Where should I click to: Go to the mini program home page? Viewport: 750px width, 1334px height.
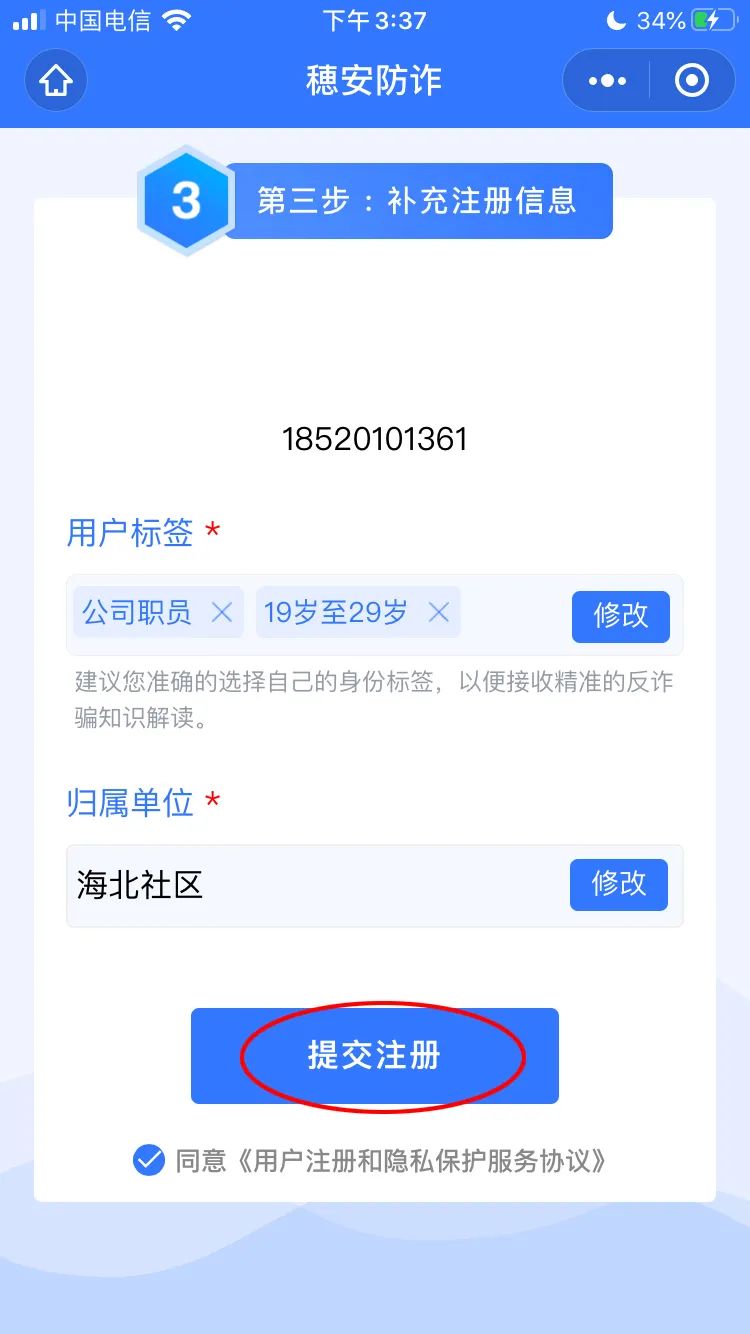tap(56, 80)
